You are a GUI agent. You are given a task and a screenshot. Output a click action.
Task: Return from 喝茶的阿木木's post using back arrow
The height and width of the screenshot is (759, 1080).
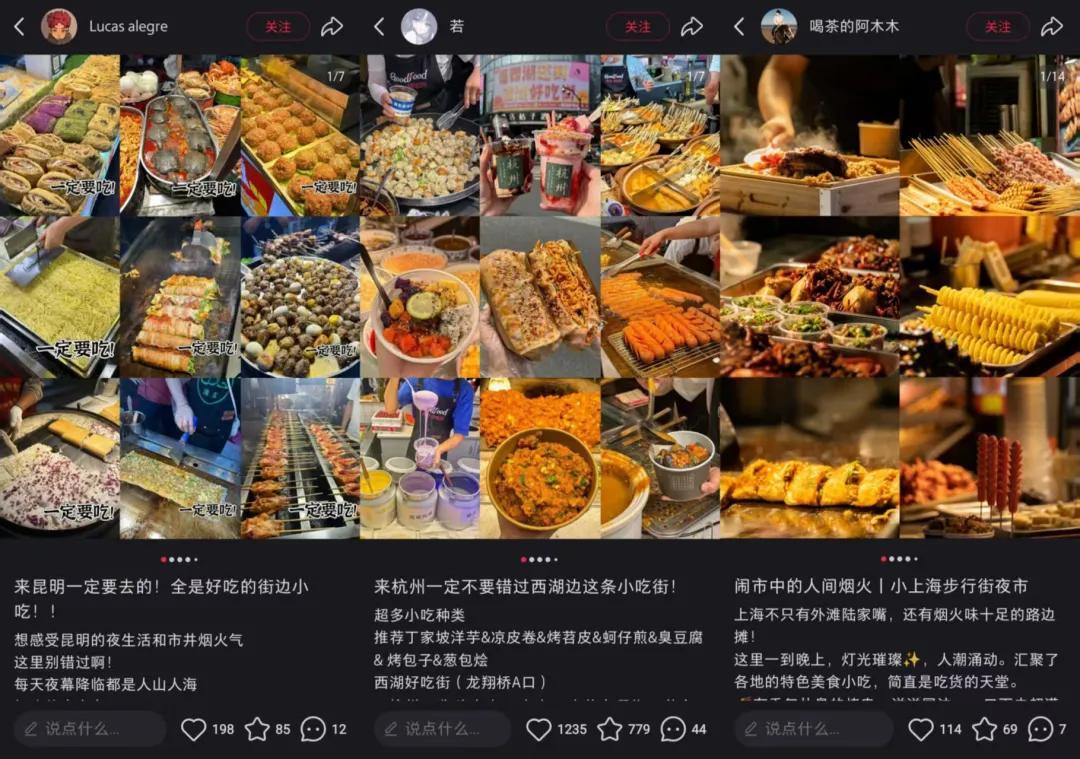pyautogui.click(x=739, y=27)
